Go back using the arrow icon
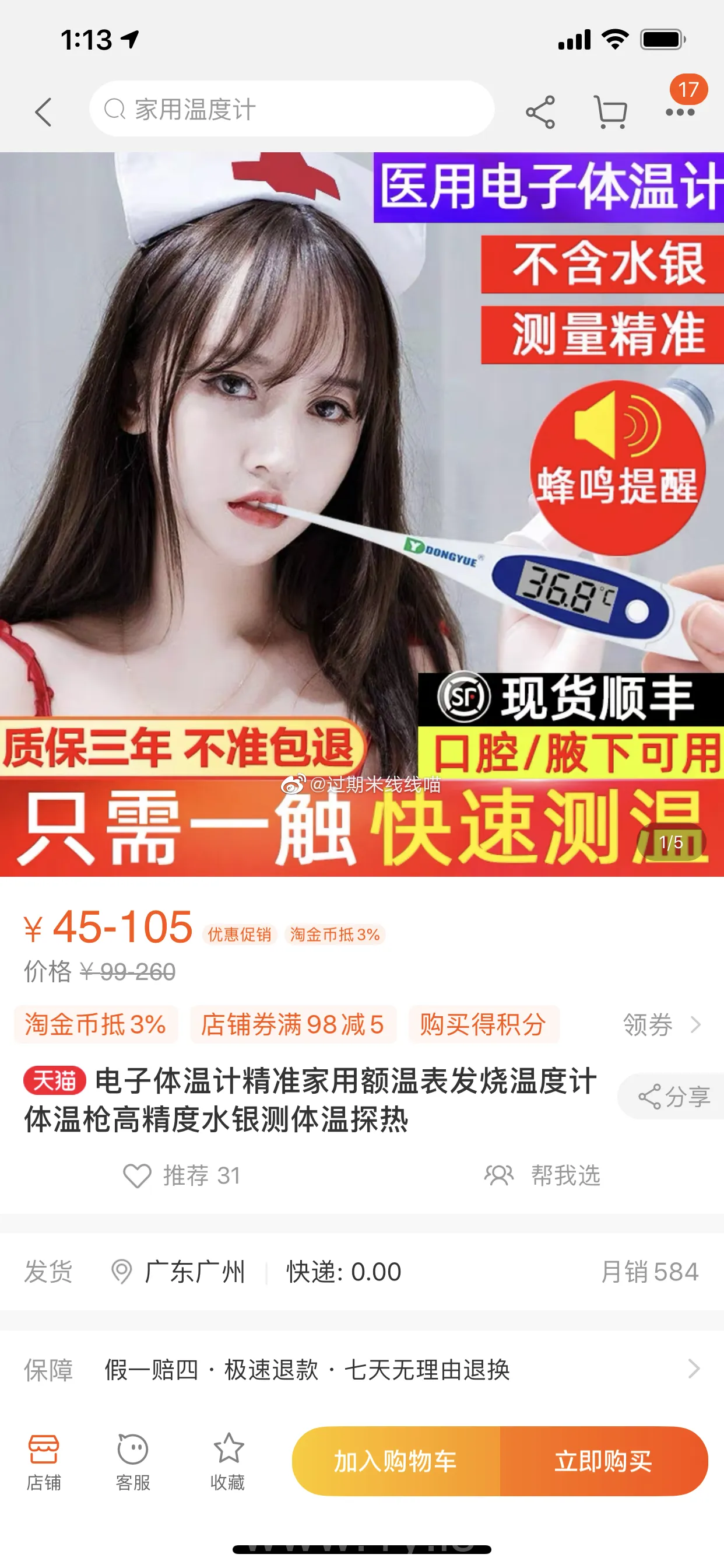Viewport: 724px width, 1568px height. tap(44, 112)
